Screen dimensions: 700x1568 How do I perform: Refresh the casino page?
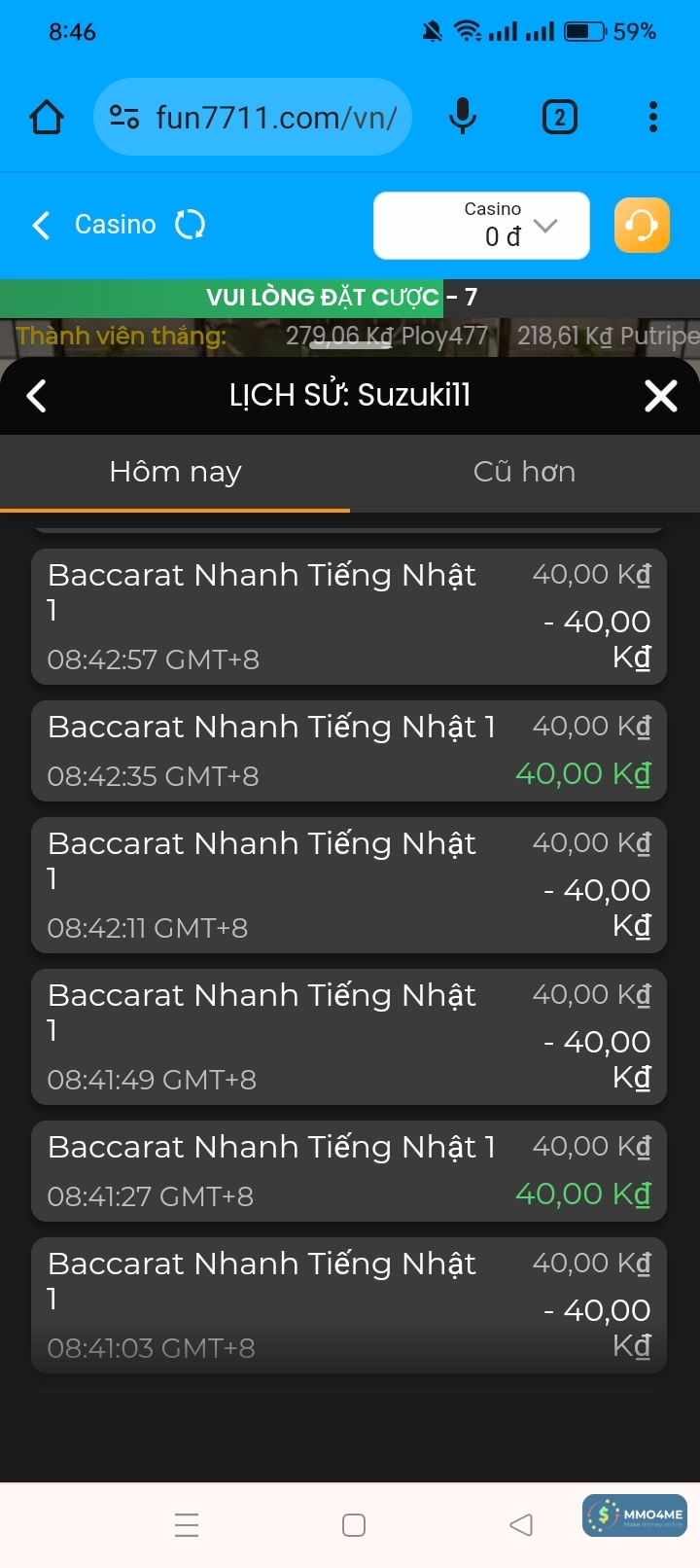coord(190,226)
